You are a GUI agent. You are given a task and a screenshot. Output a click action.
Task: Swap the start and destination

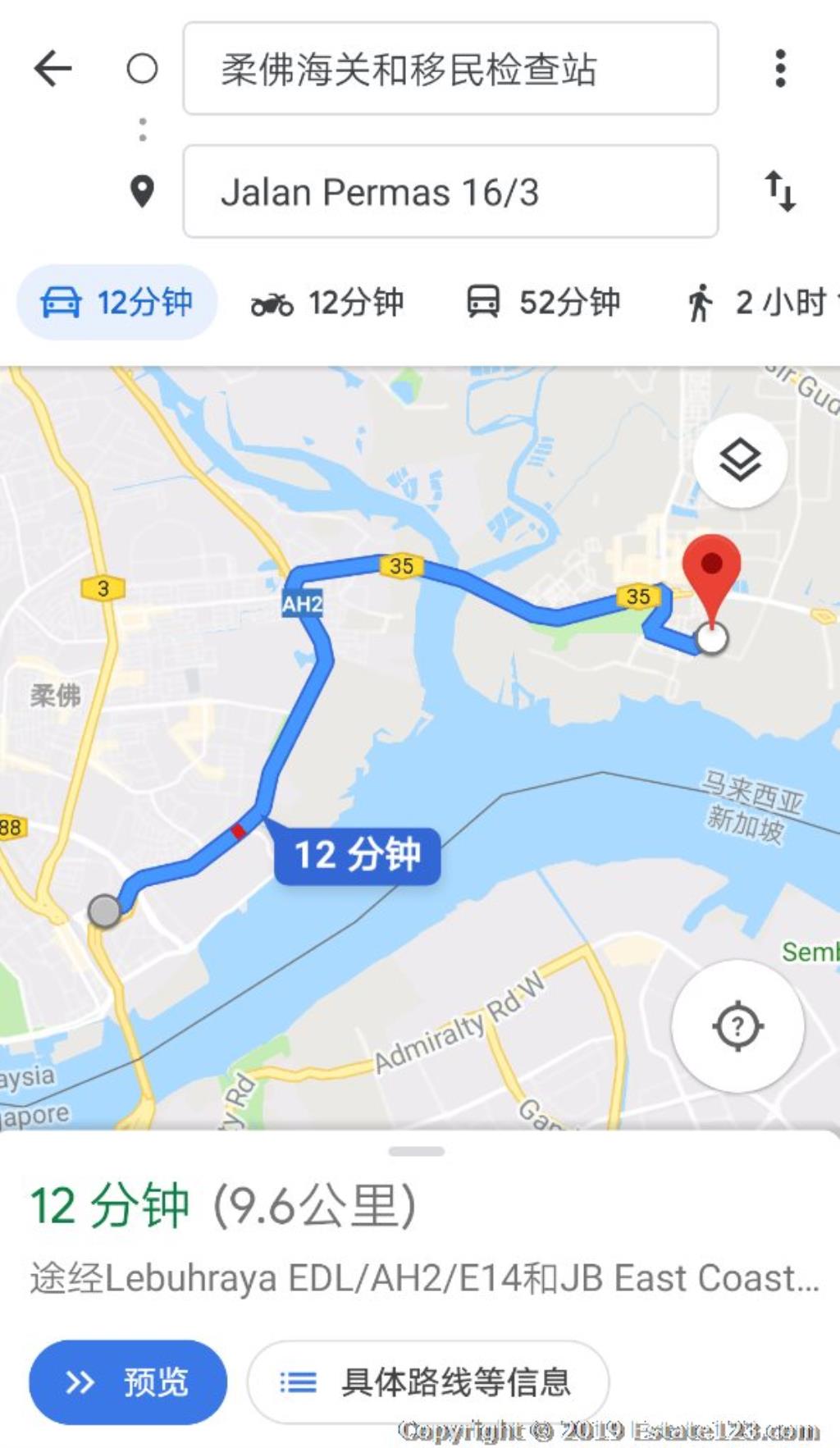tap(780, 191)
